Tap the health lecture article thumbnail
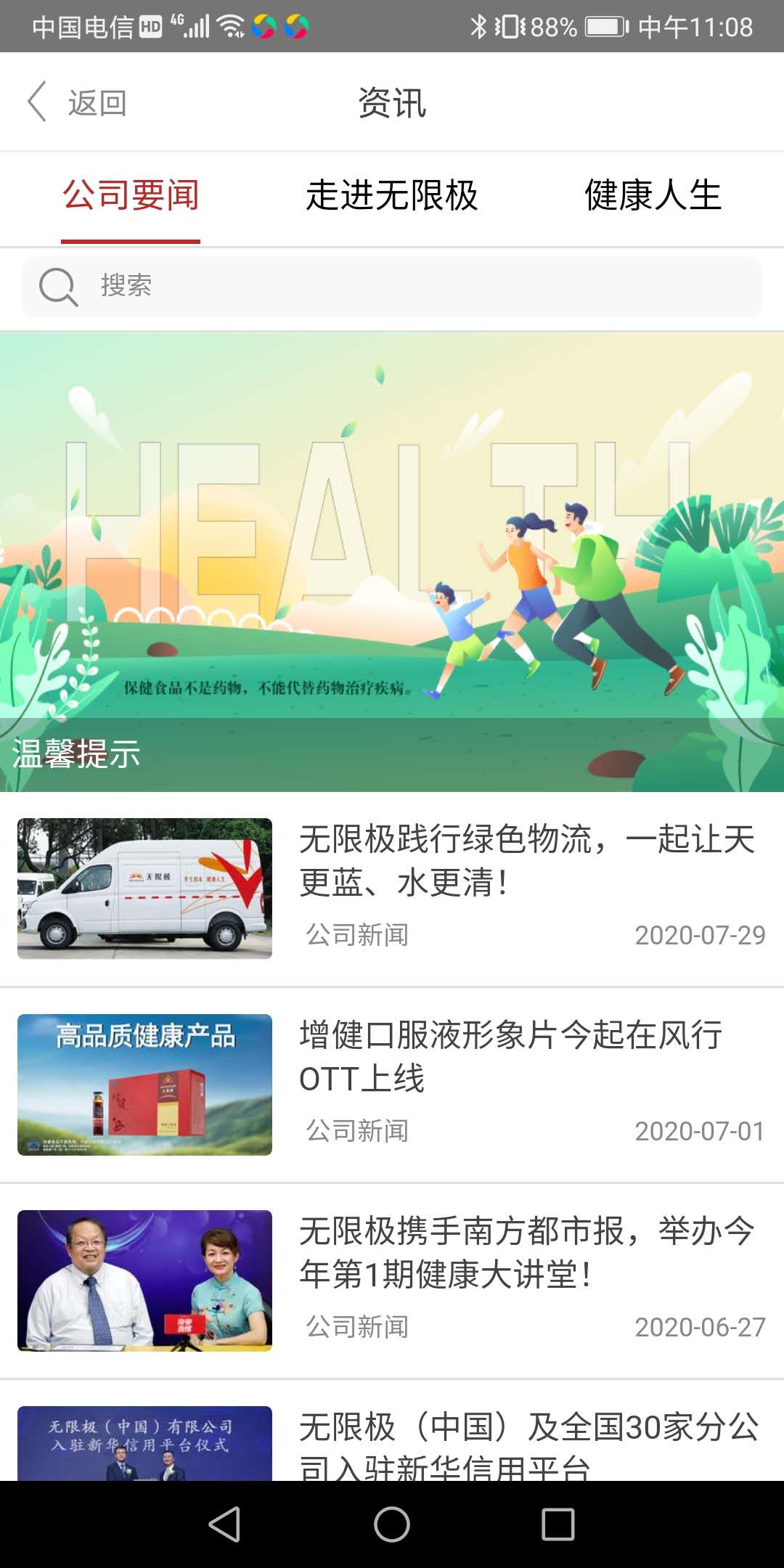The width and height of the screenshot is (784, 1568). pos(145,1278)
